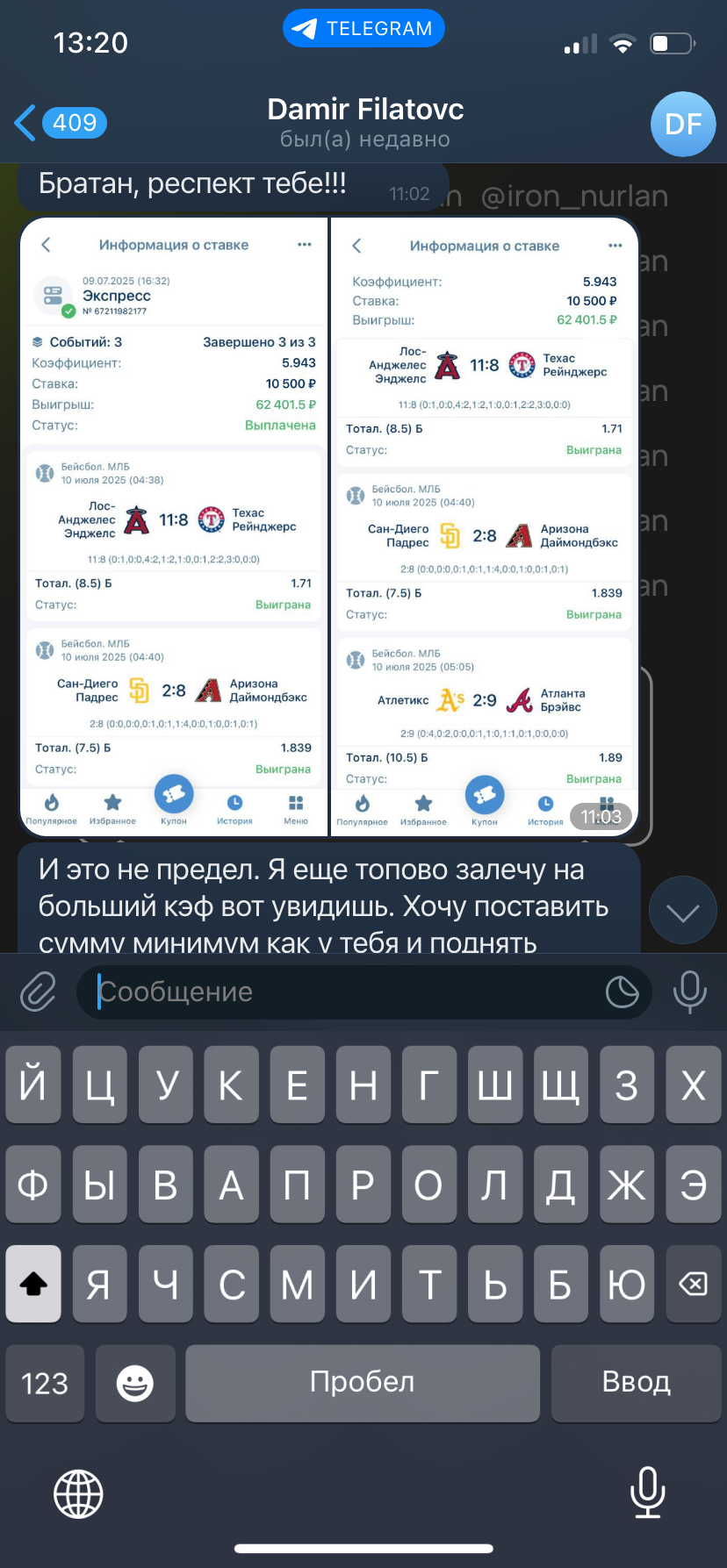This screenshot has width=727, height=1568.
Task: Open the emoji keyboard
Action: point(135,1383)
